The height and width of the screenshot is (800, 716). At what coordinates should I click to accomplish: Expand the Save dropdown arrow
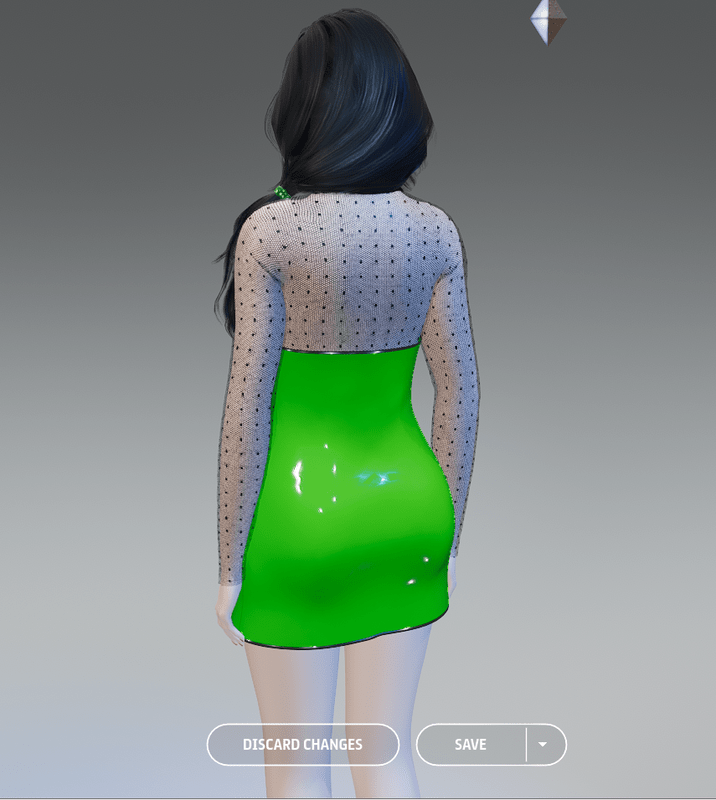pos(544,745)
